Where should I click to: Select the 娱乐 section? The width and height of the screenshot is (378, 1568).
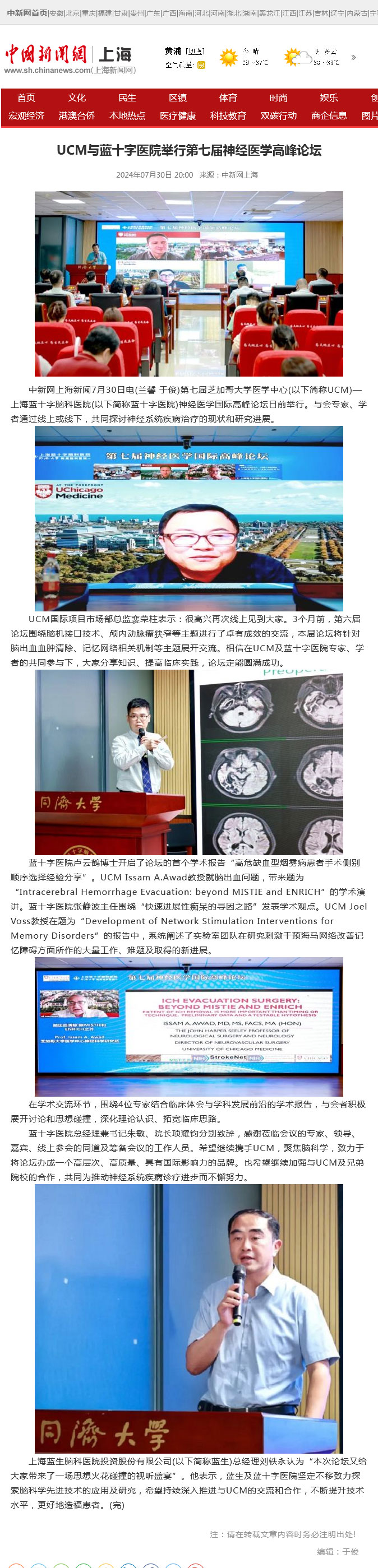[329, 98]
